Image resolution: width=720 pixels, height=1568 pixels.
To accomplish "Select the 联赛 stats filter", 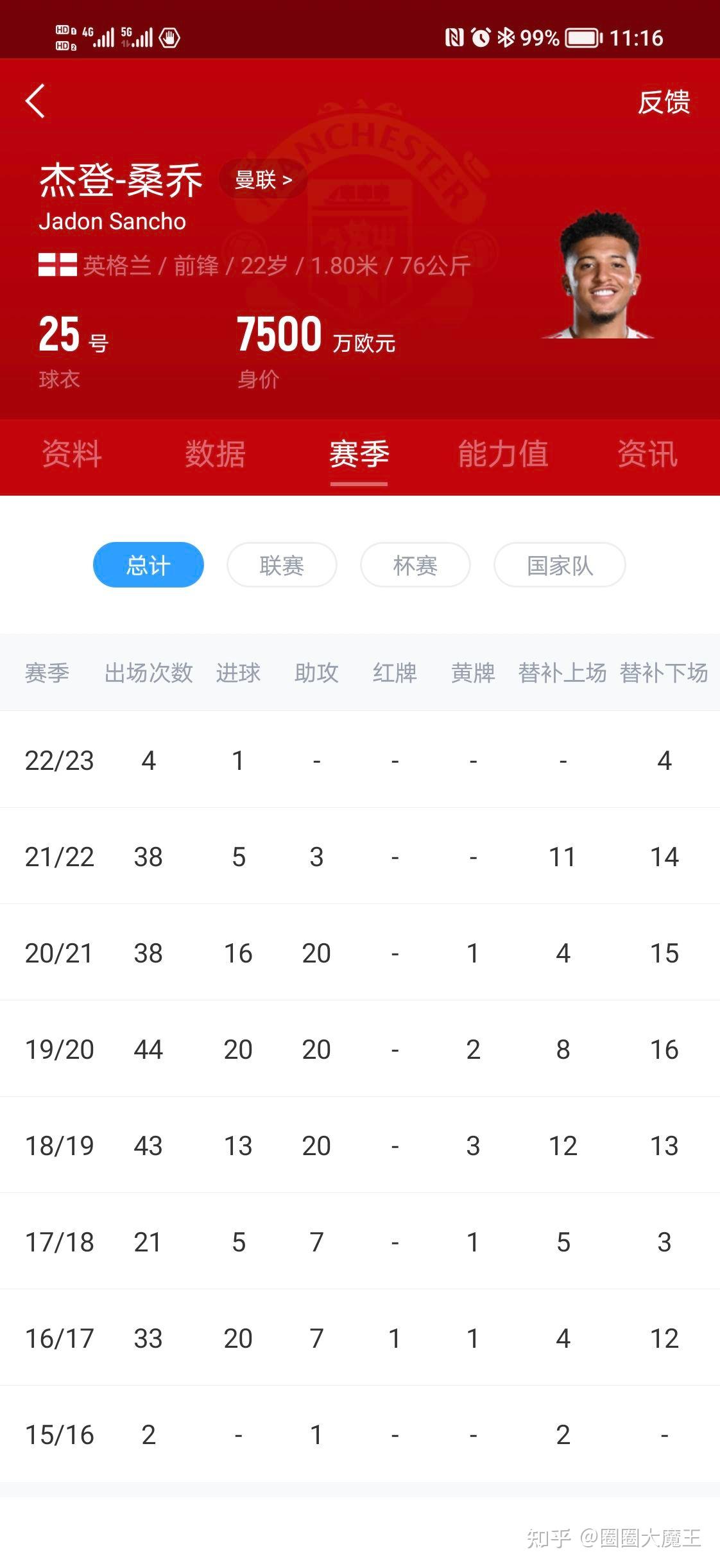I will point(281,564).
